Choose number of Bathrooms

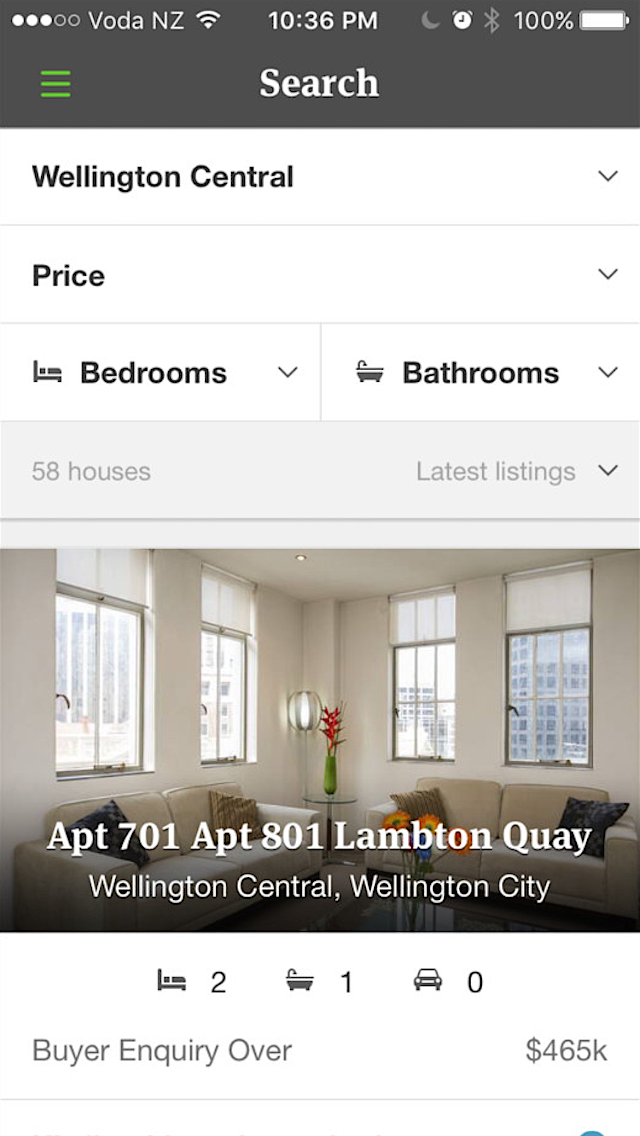(x=481, y=372)
